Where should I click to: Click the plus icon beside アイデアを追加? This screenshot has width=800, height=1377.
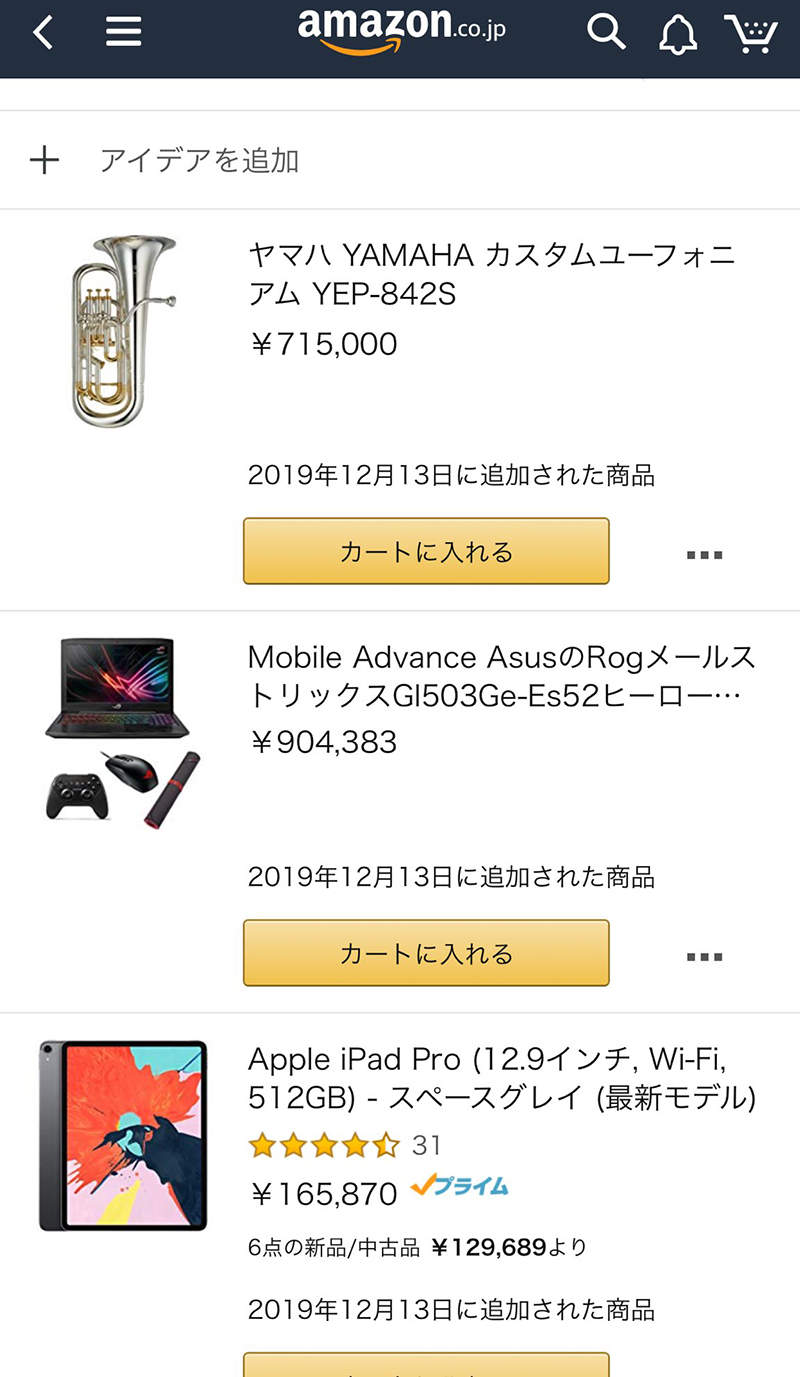pyautogui.click(x=45, y=159)
